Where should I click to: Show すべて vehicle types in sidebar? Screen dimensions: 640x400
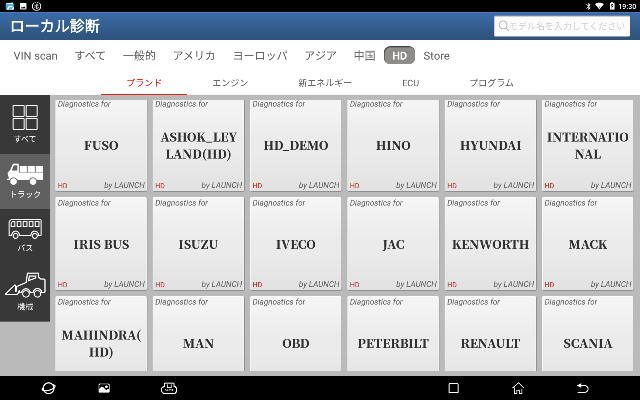25,124
